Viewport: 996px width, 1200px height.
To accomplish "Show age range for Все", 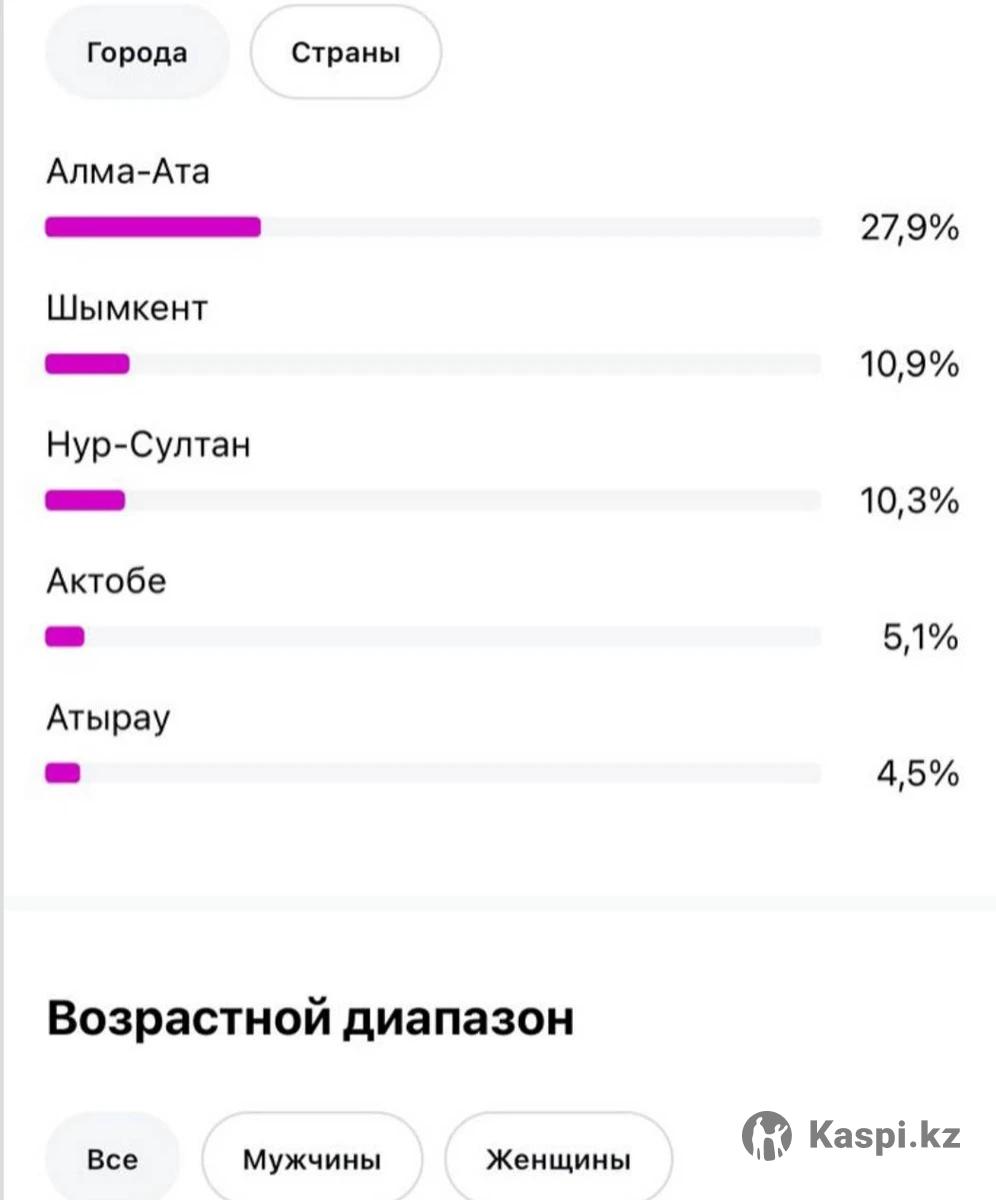I will [x=113, y=1160].
